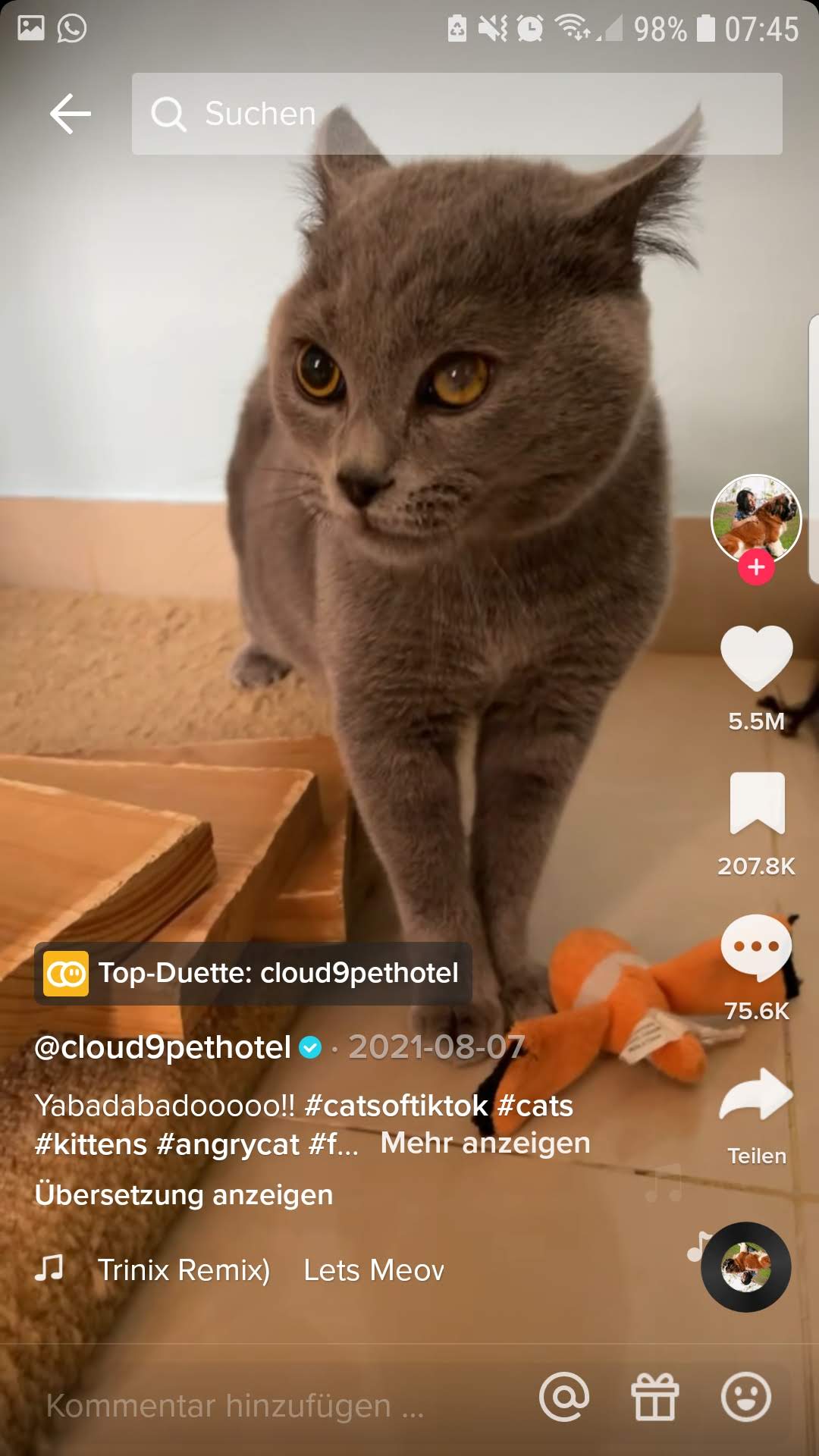This screenshot has height=1456, width=819.
Task: Open the comments bubble
Action: tap(756, 947)
